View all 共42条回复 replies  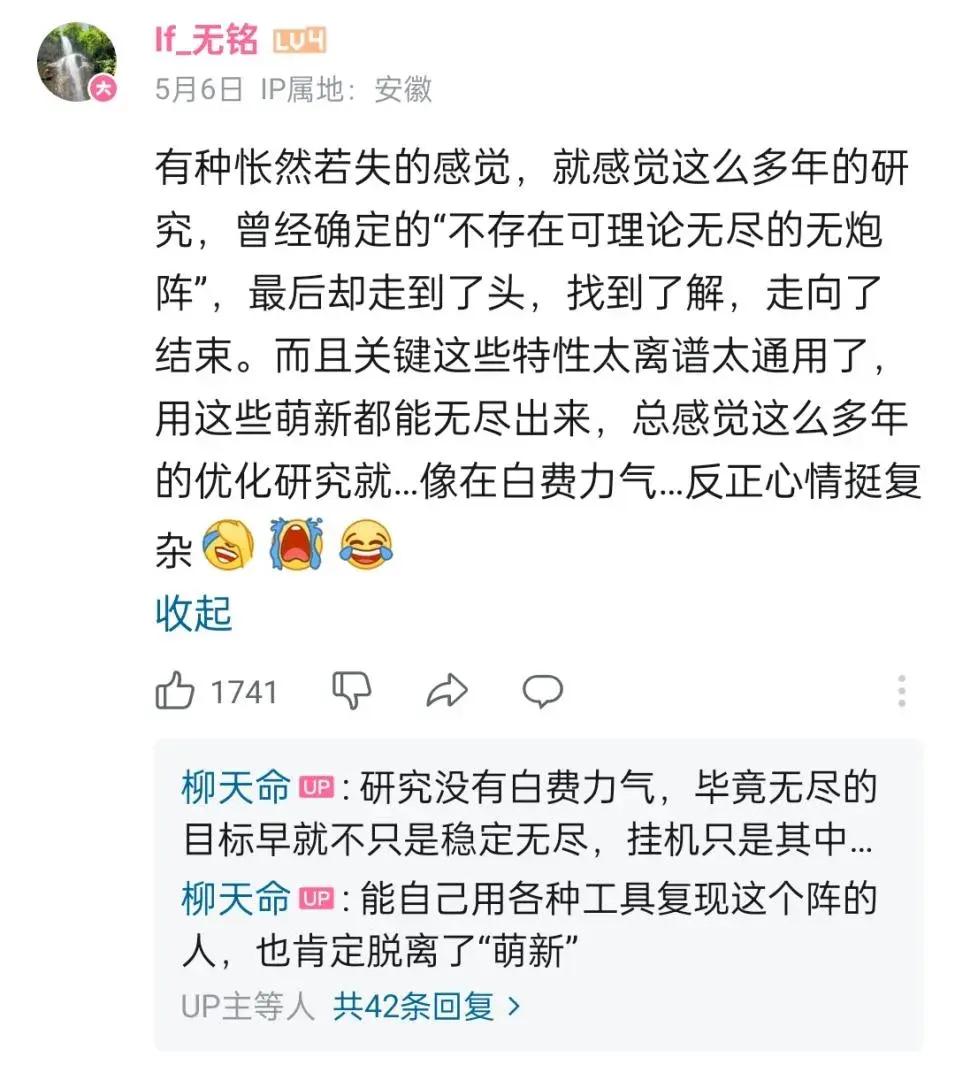coord(427,1006)
